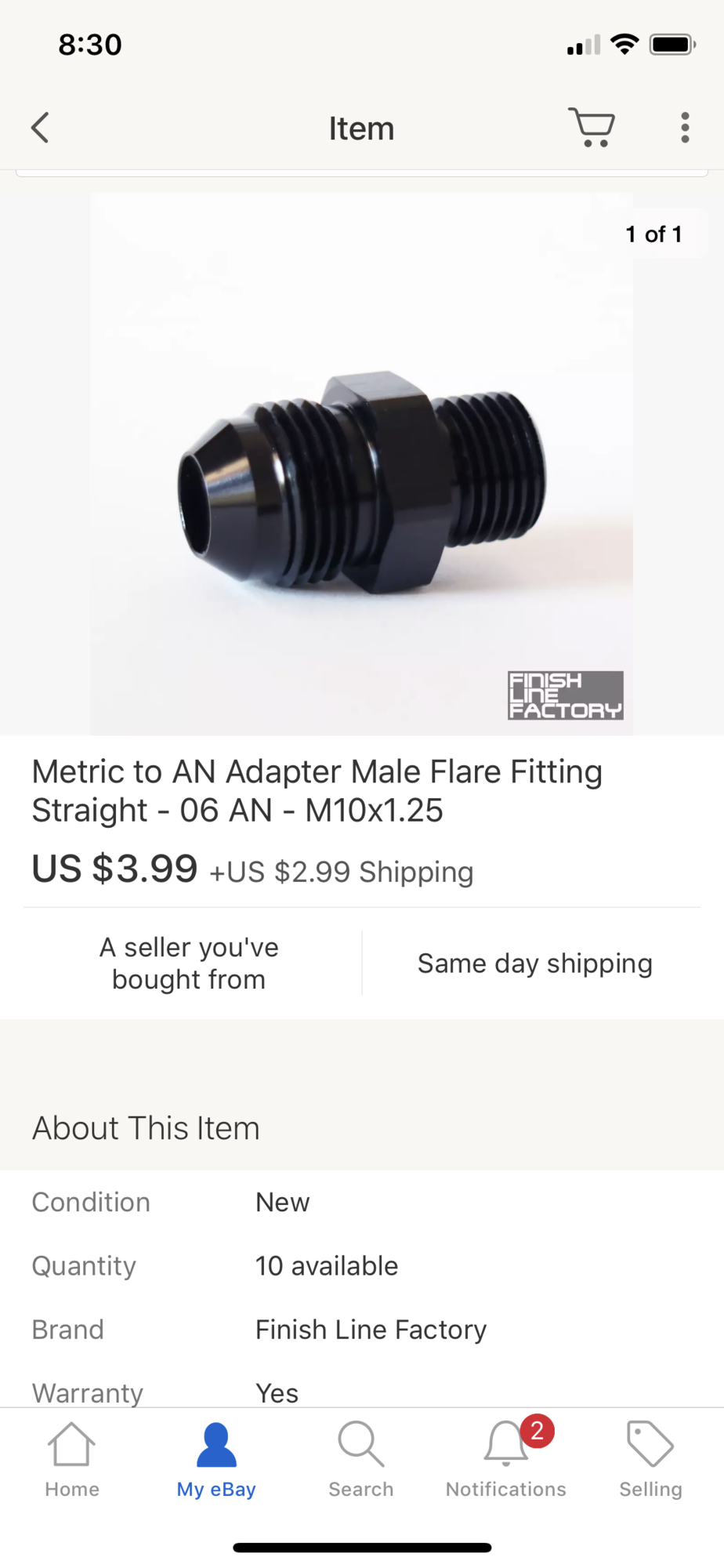This screenshot has height=1568, width=724.
Task: Go back from the Item page
Action: (x=41, y=128)
